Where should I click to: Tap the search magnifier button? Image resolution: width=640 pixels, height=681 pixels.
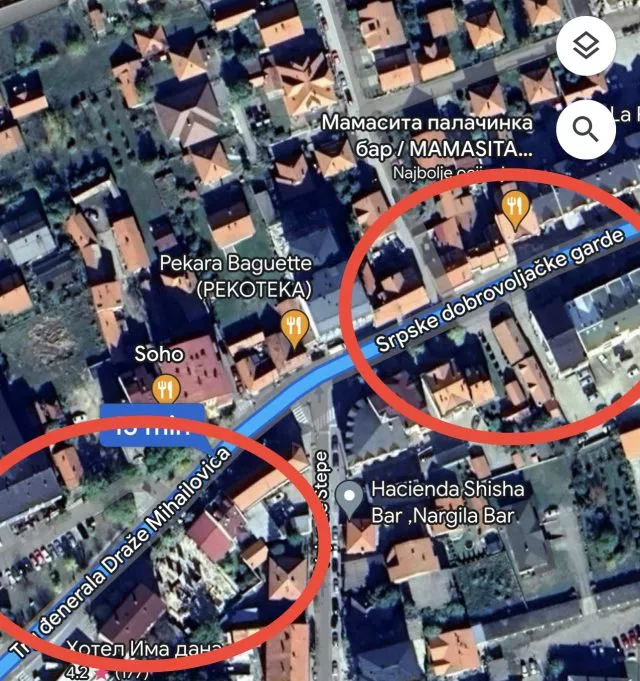(586, 127)
